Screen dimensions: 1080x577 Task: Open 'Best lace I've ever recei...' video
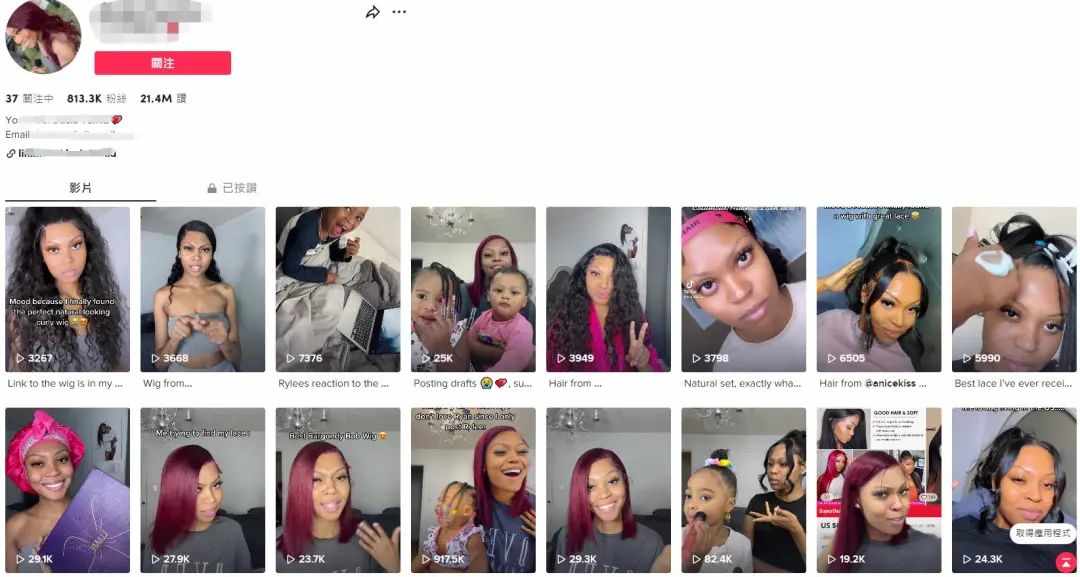click(1013, 289)
